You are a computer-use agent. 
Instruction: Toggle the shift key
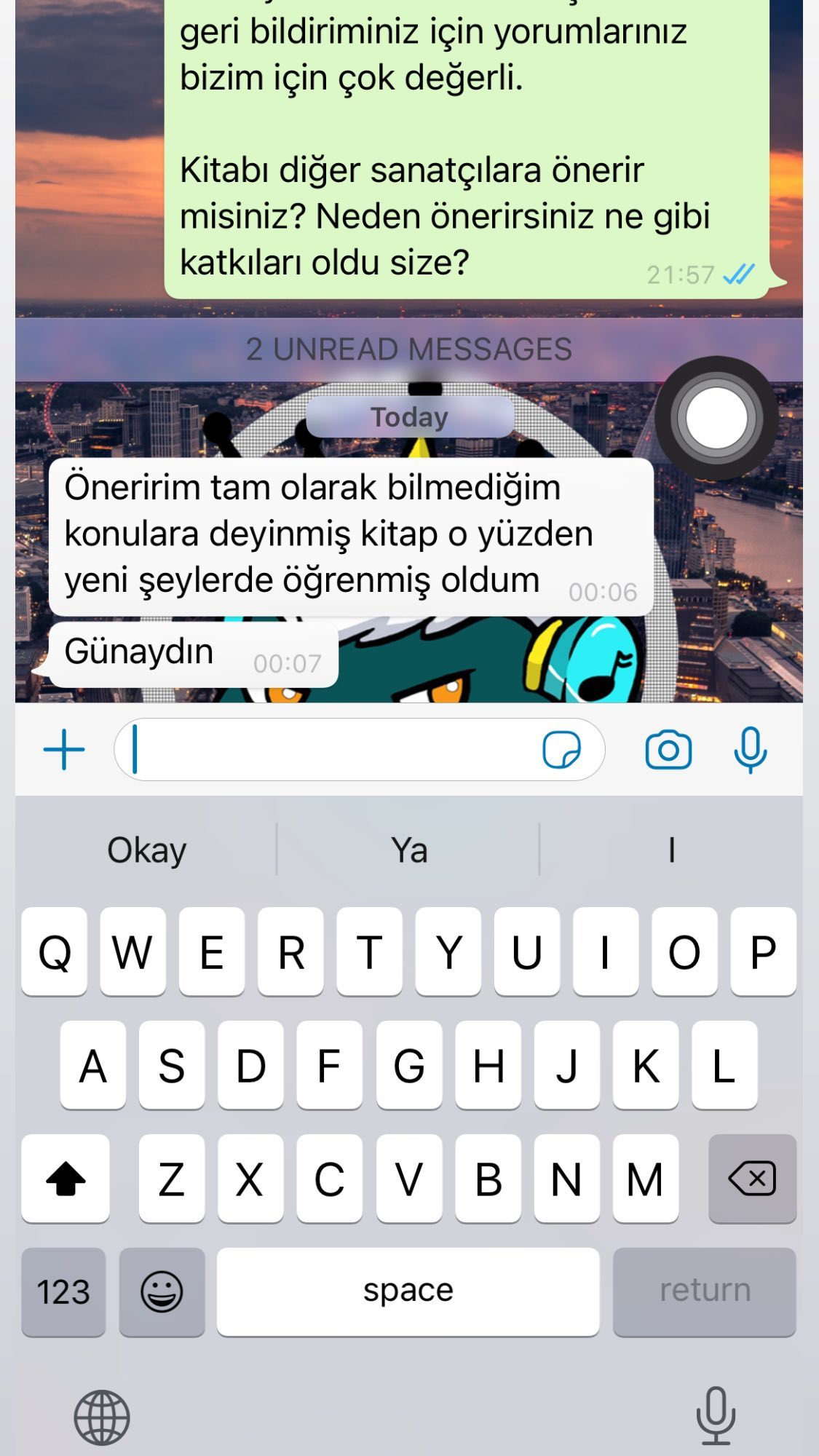pyautogui.click(x=66, y=1179)
